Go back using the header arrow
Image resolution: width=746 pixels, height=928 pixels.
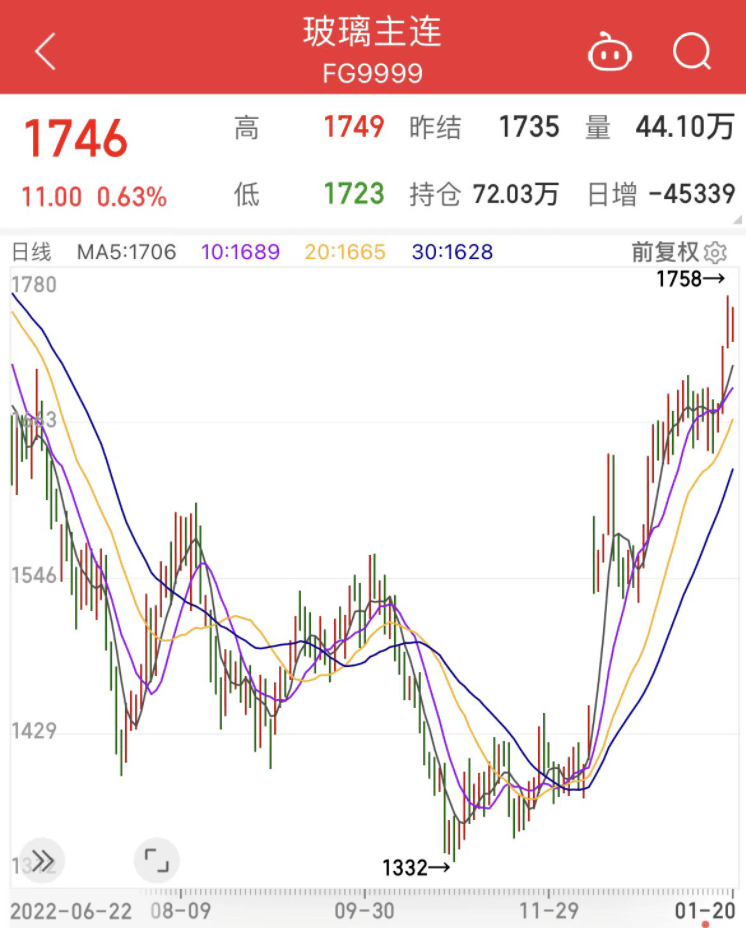(x=45, y=51)
